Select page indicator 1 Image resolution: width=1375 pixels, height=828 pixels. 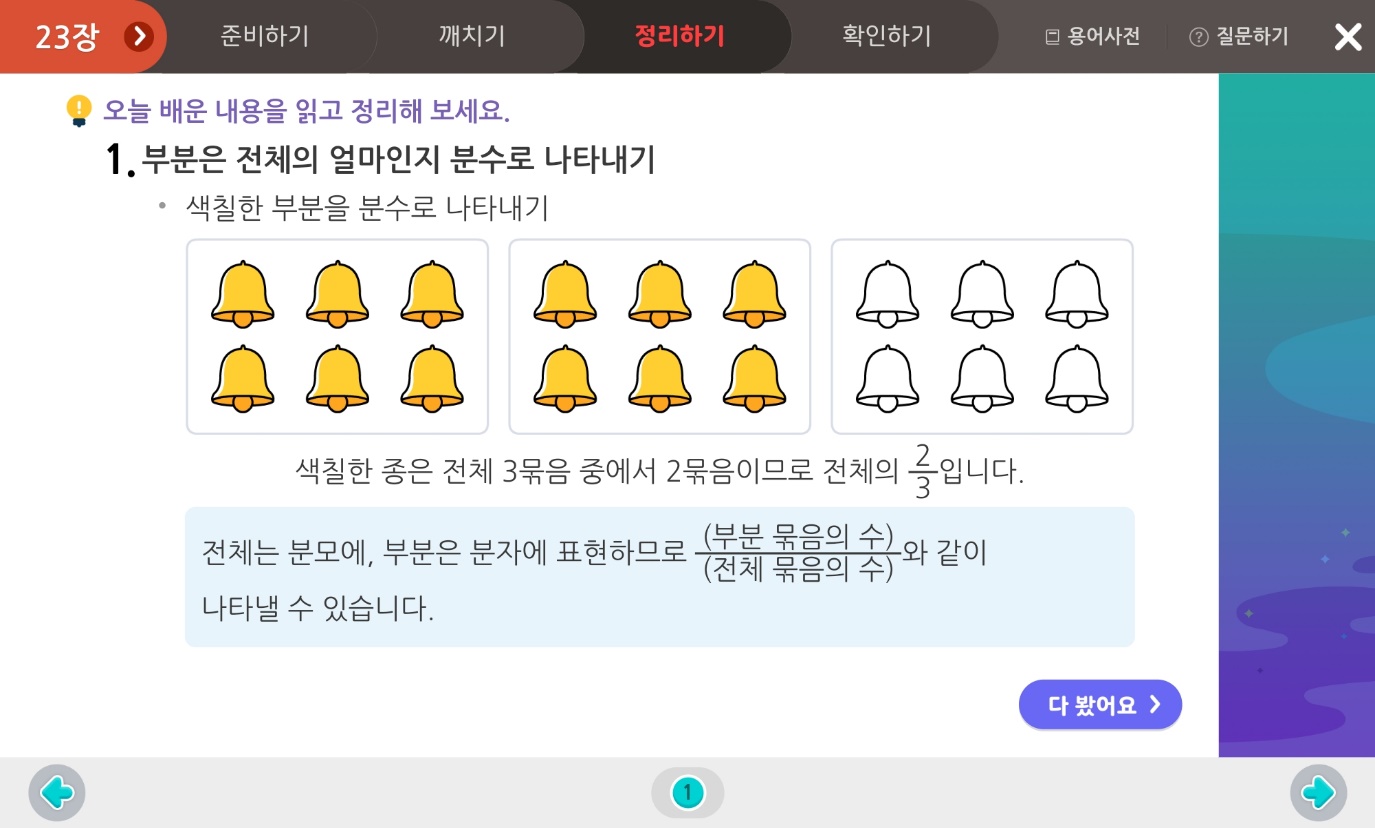point(687,793)
